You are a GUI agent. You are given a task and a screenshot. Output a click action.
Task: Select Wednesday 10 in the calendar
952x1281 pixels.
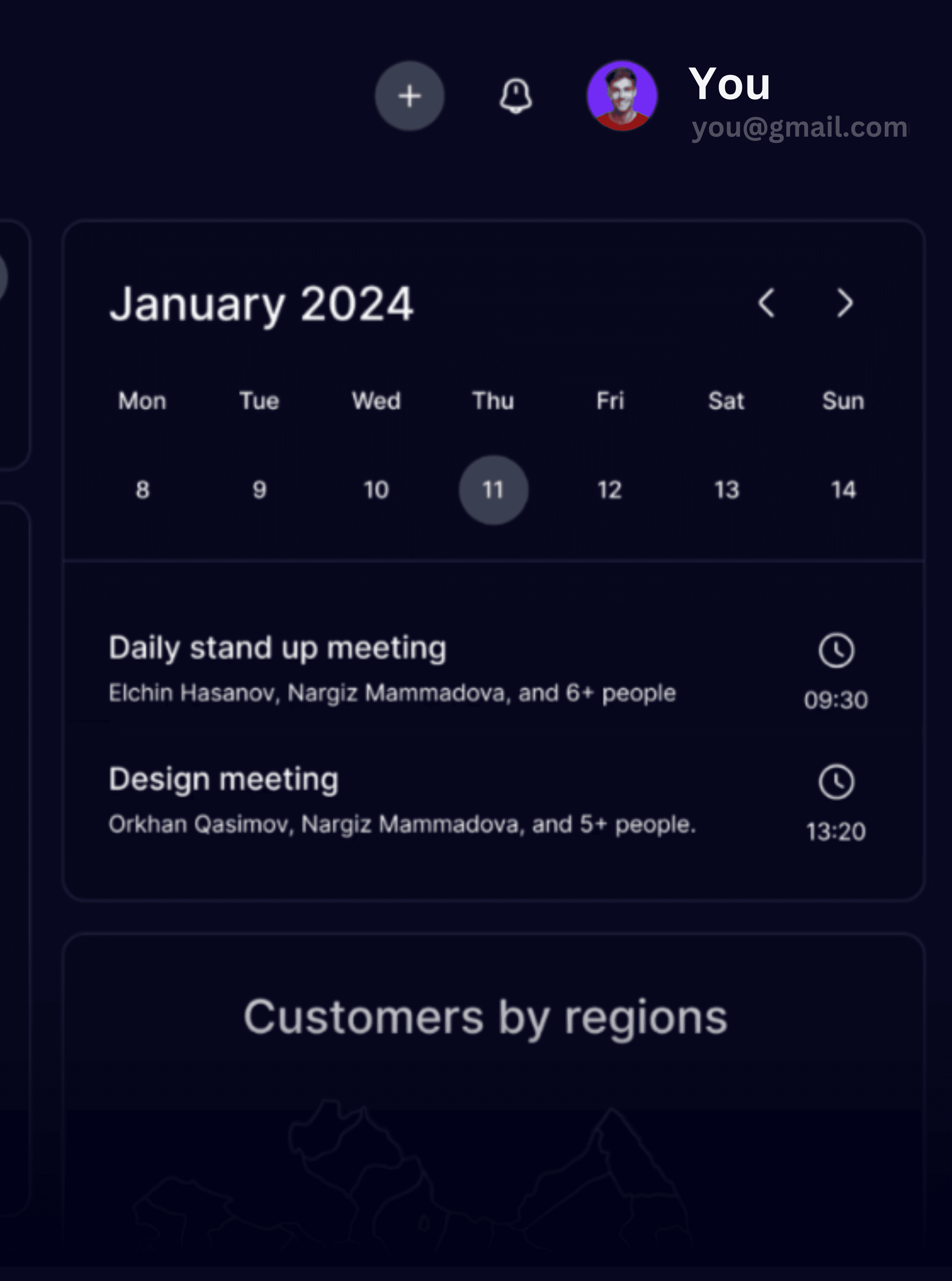376,490
